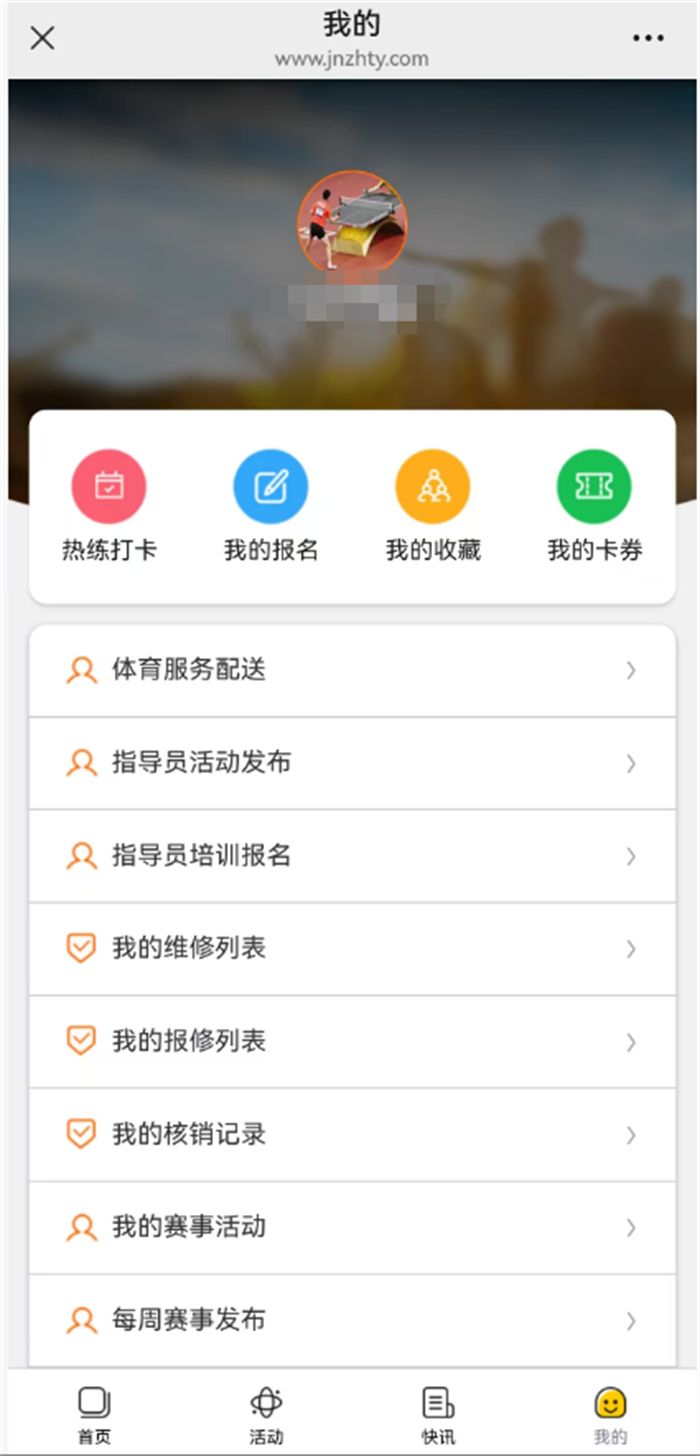Image resolution: width=700 pixels, height=1456 pixels.
Task: Go to 指导员活动发布
Action: point(352,763)
